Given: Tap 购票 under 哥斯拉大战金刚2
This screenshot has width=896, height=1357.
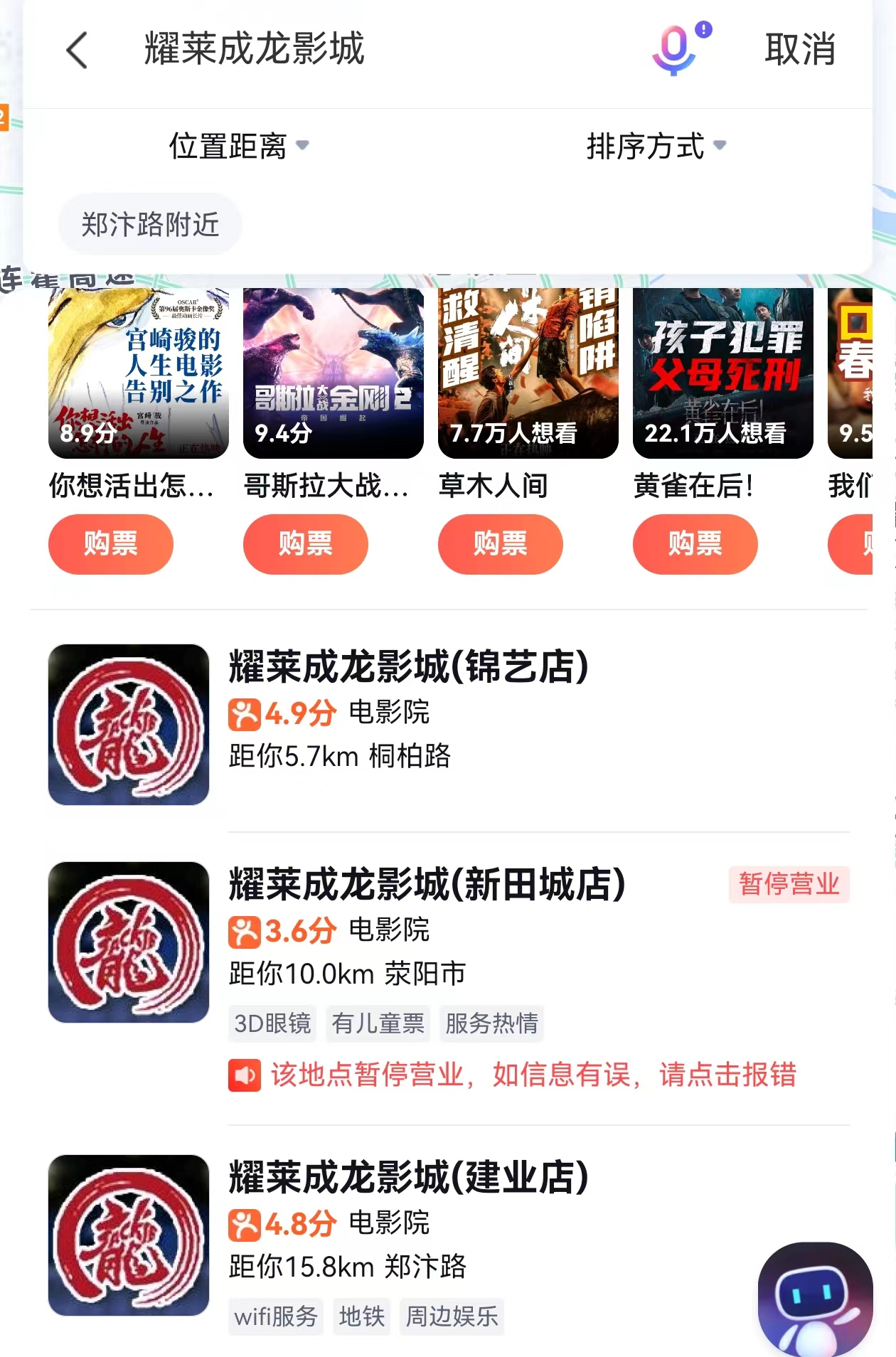Looking at the screenshot, I should coord(305,544).
